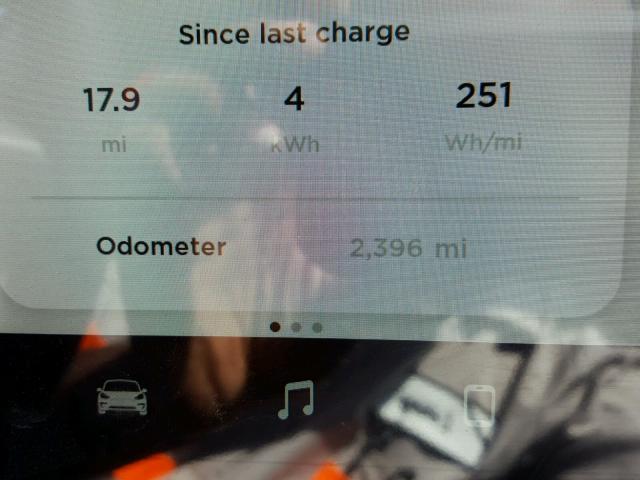Viewport: 640px width, 480px height.
Task: Select the third page indicator dot
Action: click(x=317, y=327)
